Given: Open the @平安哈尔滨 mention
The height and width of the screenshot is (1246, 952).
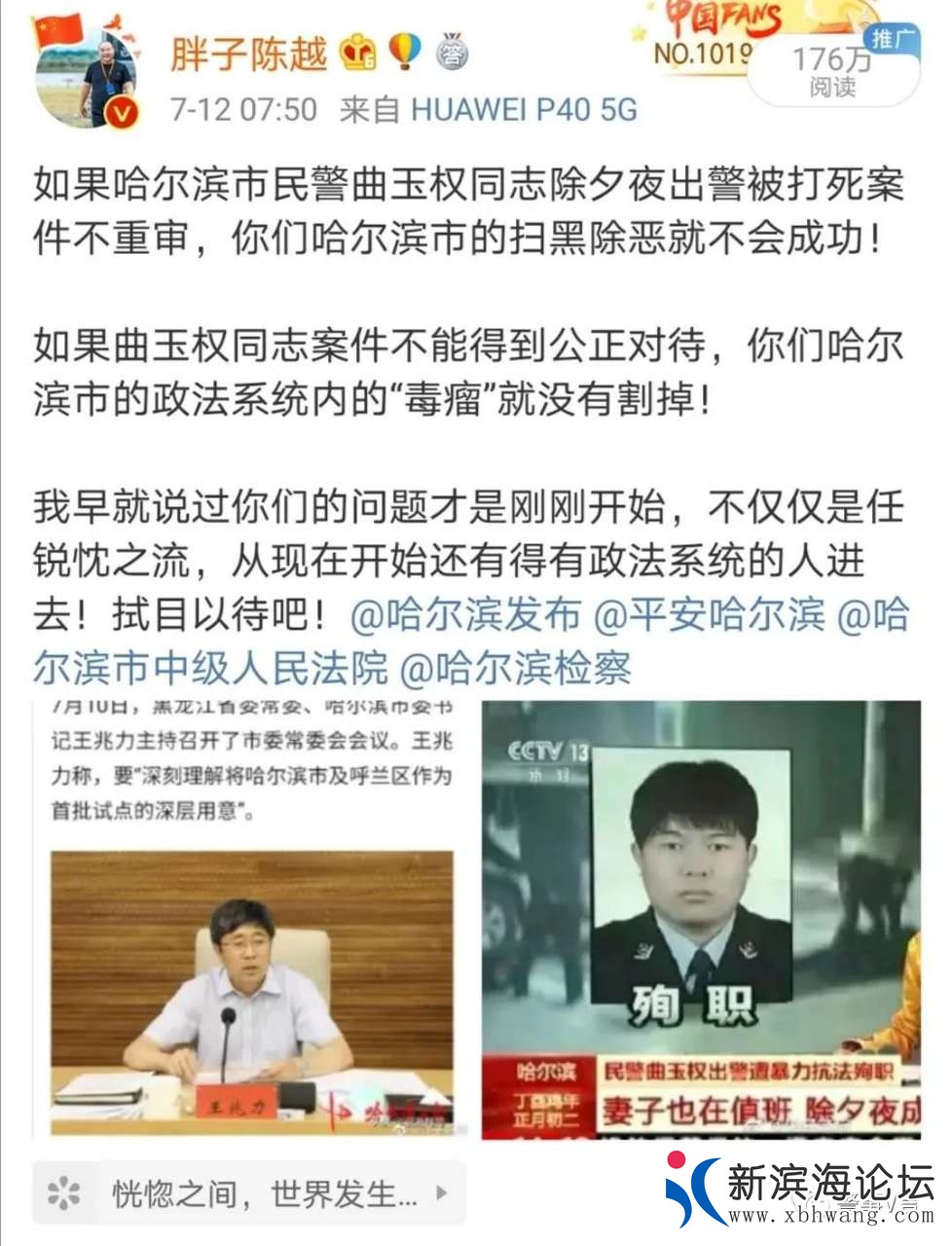Looking at the screenshot, I should 710,615.
